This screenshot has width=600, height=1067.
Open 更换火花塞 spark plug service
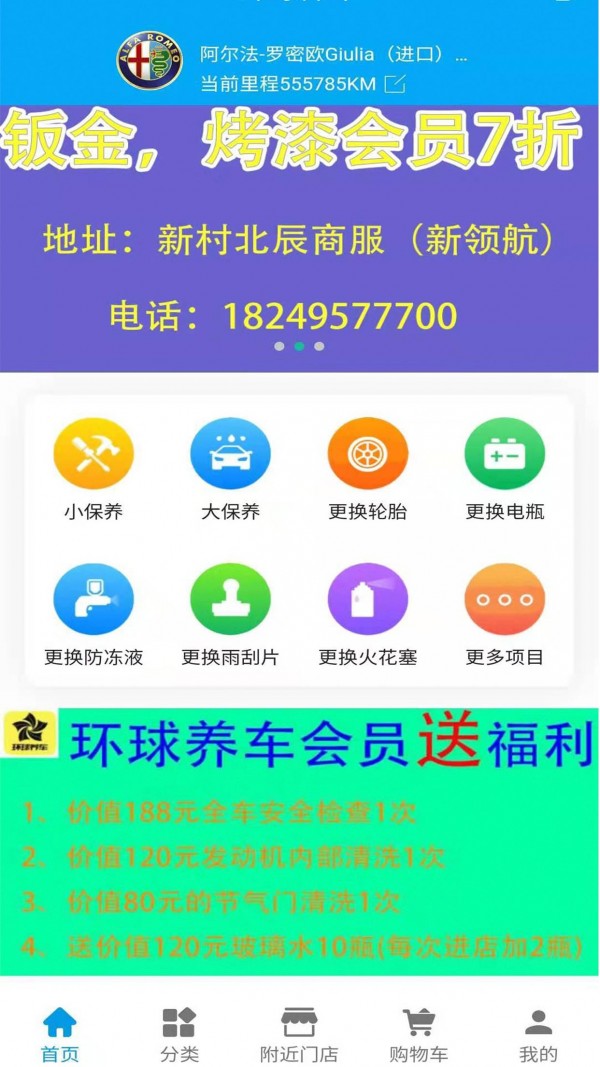(368, 614)
